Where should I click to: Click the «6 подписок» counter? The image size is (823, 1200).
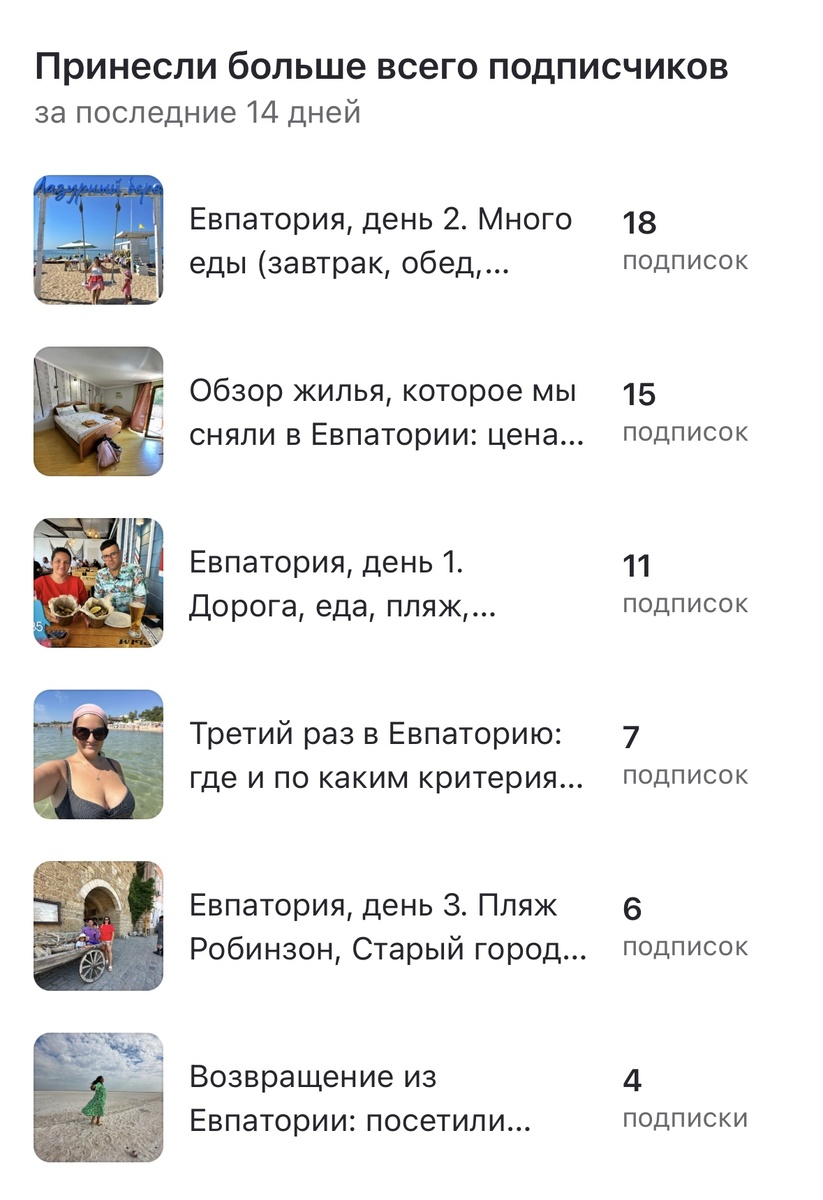click(685, 925)
